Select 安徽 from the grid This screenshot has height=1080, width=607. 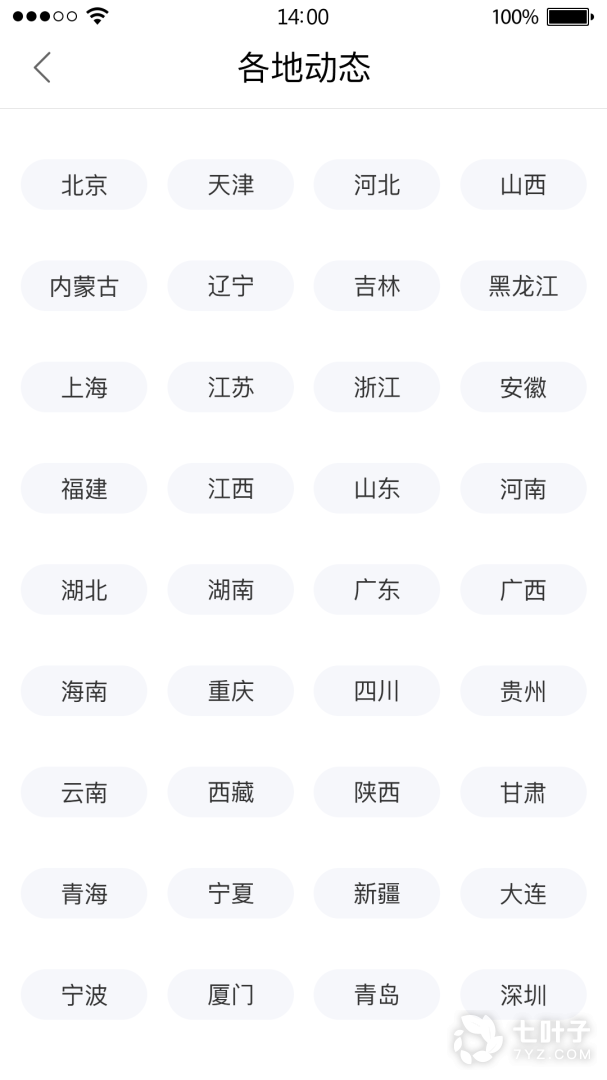pyautogui.click(x=523, y=388)
